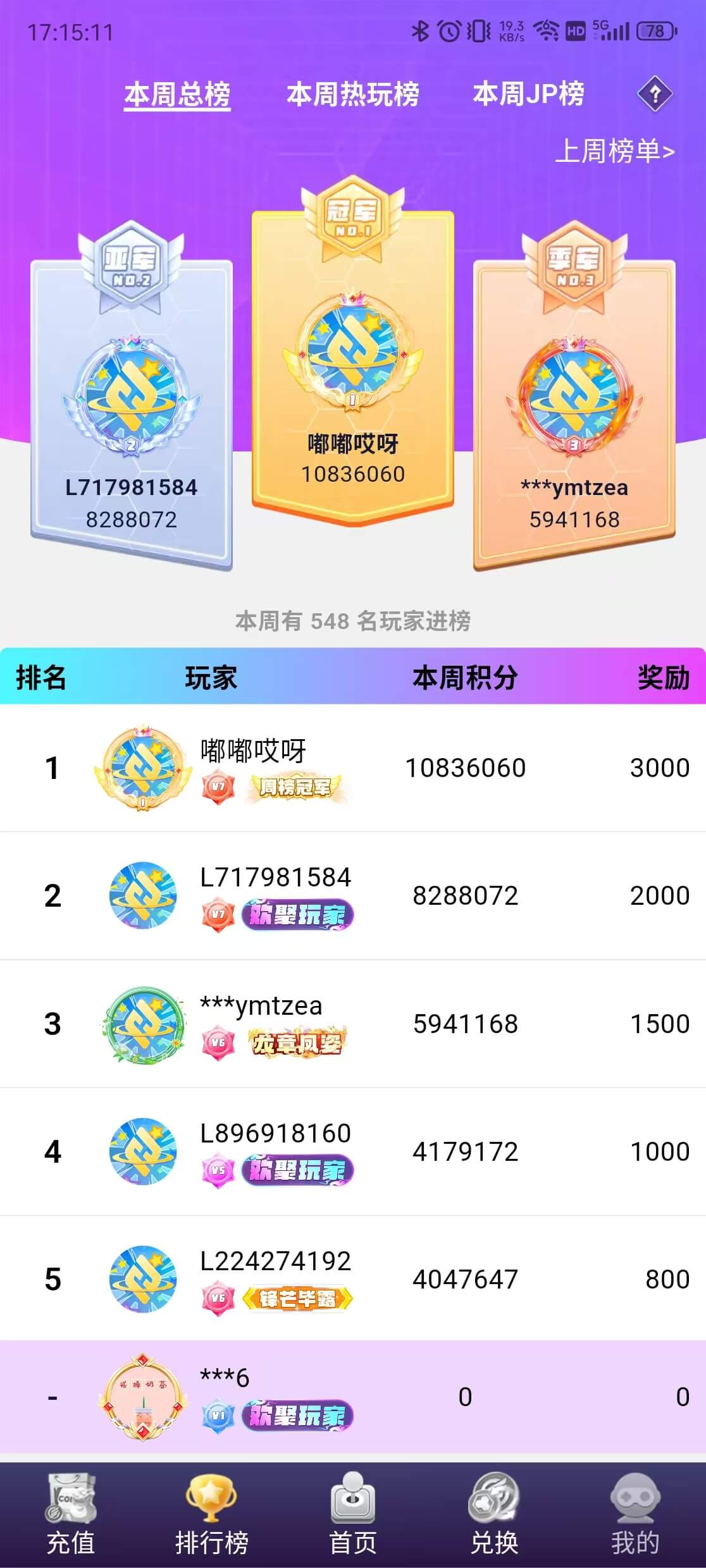Viewport: 706px width, 1568px height.
Task: Switch to 本周热玩榜 tab
Action: tap(352, 95)
